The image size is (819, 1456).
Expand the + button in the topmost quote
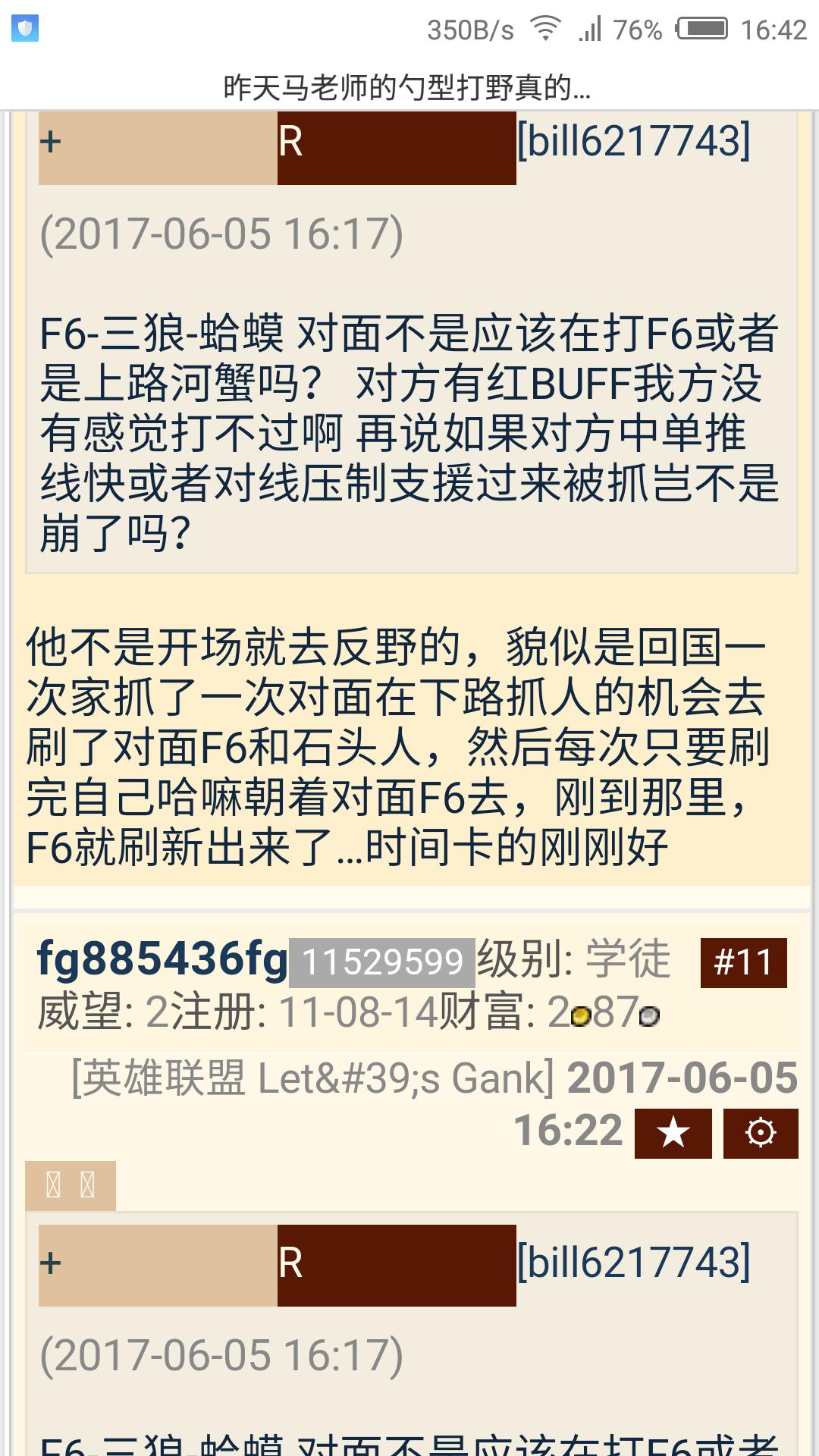point(158,146)
